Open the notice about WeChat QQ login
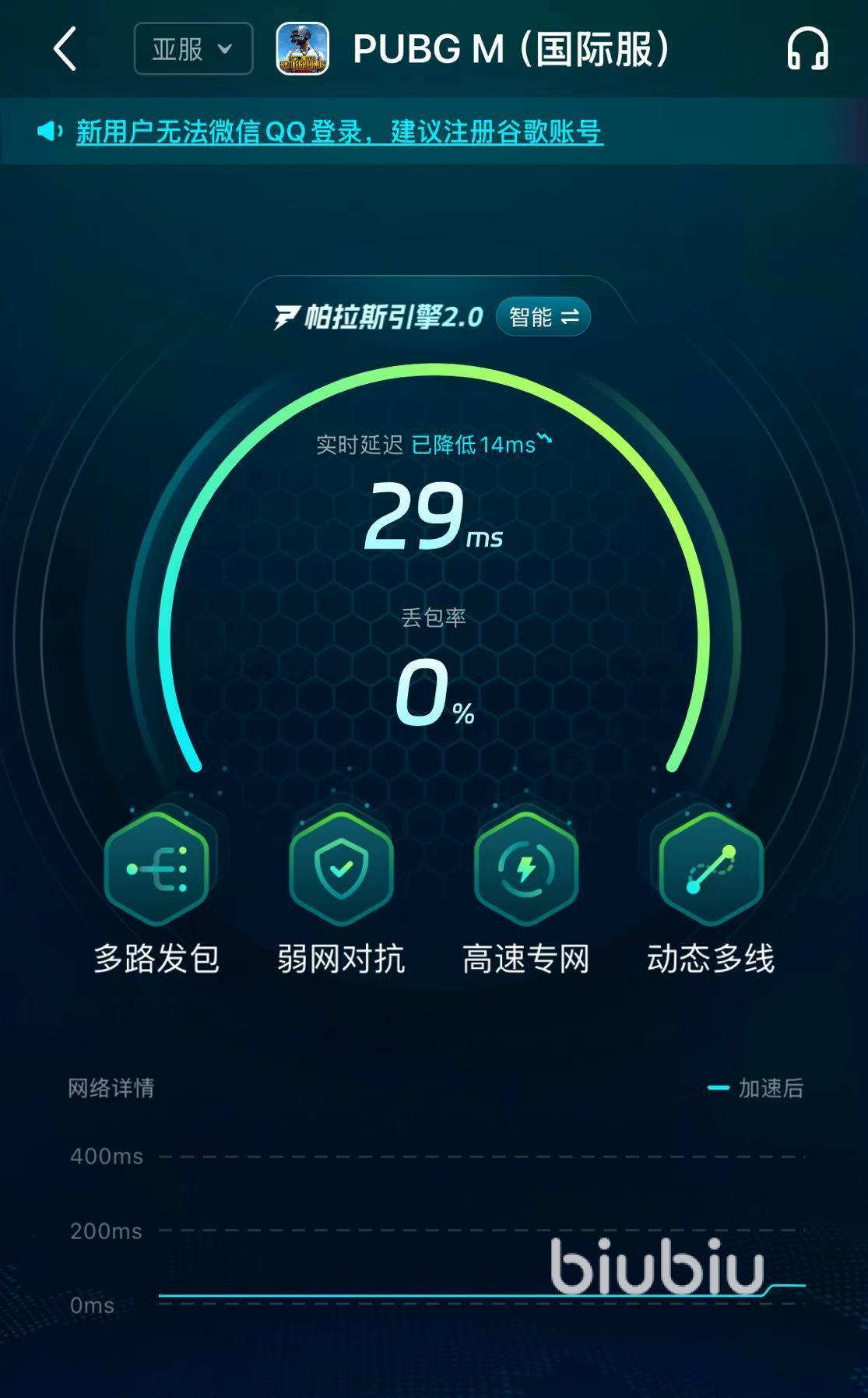This screenshot has height=1398, width=868. click(x=339, y=132)
